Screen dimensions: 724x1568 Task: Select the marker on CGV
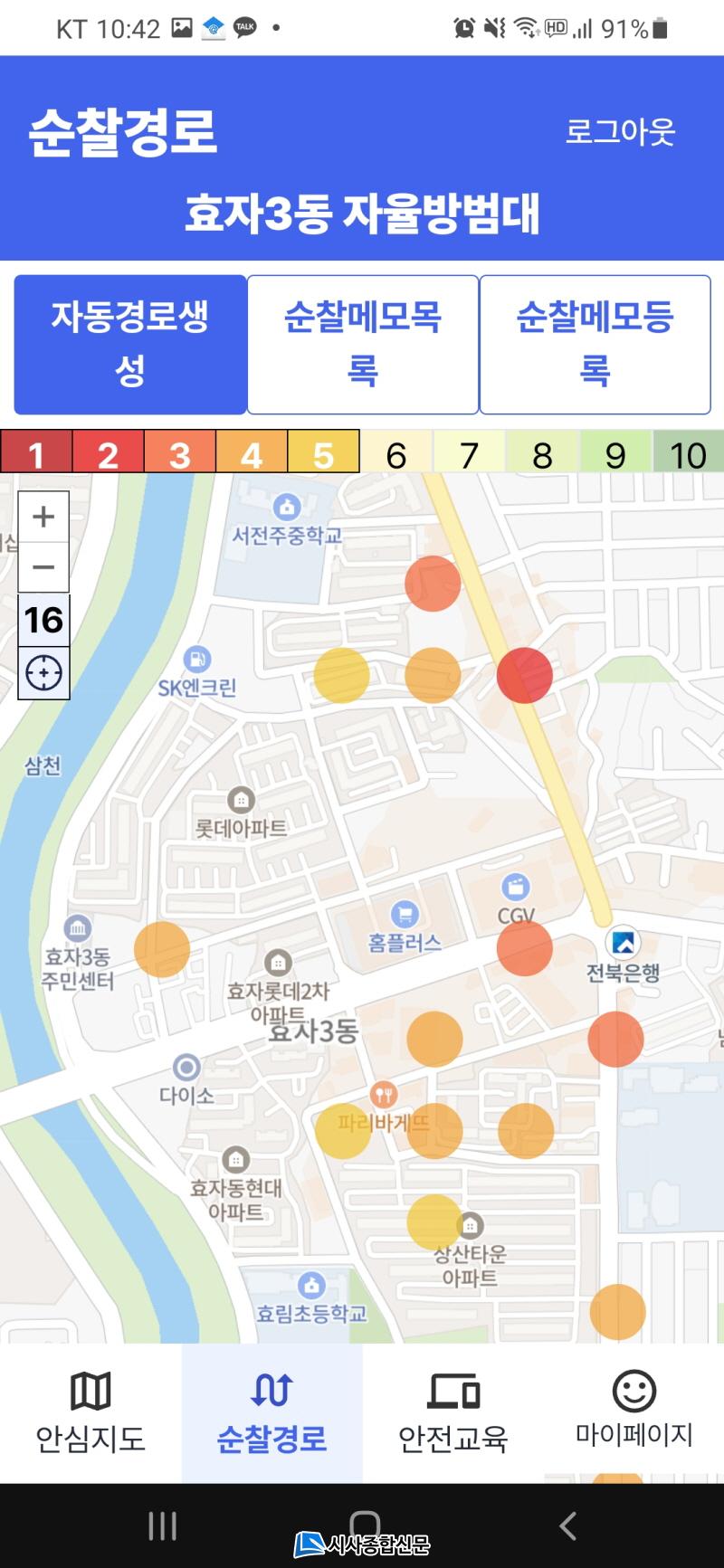click(524, 947)
